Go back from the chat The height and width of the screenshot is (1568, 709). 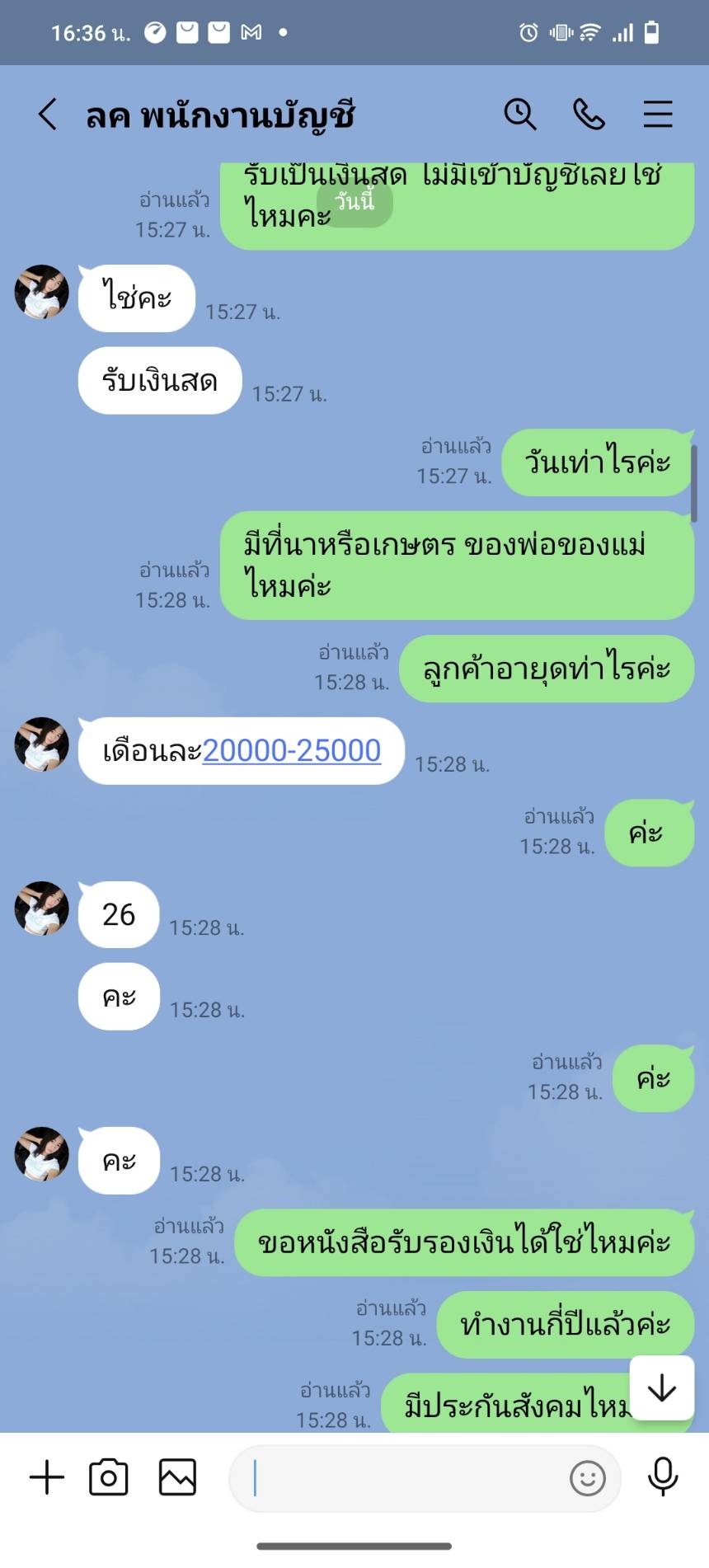pos(48,114)
